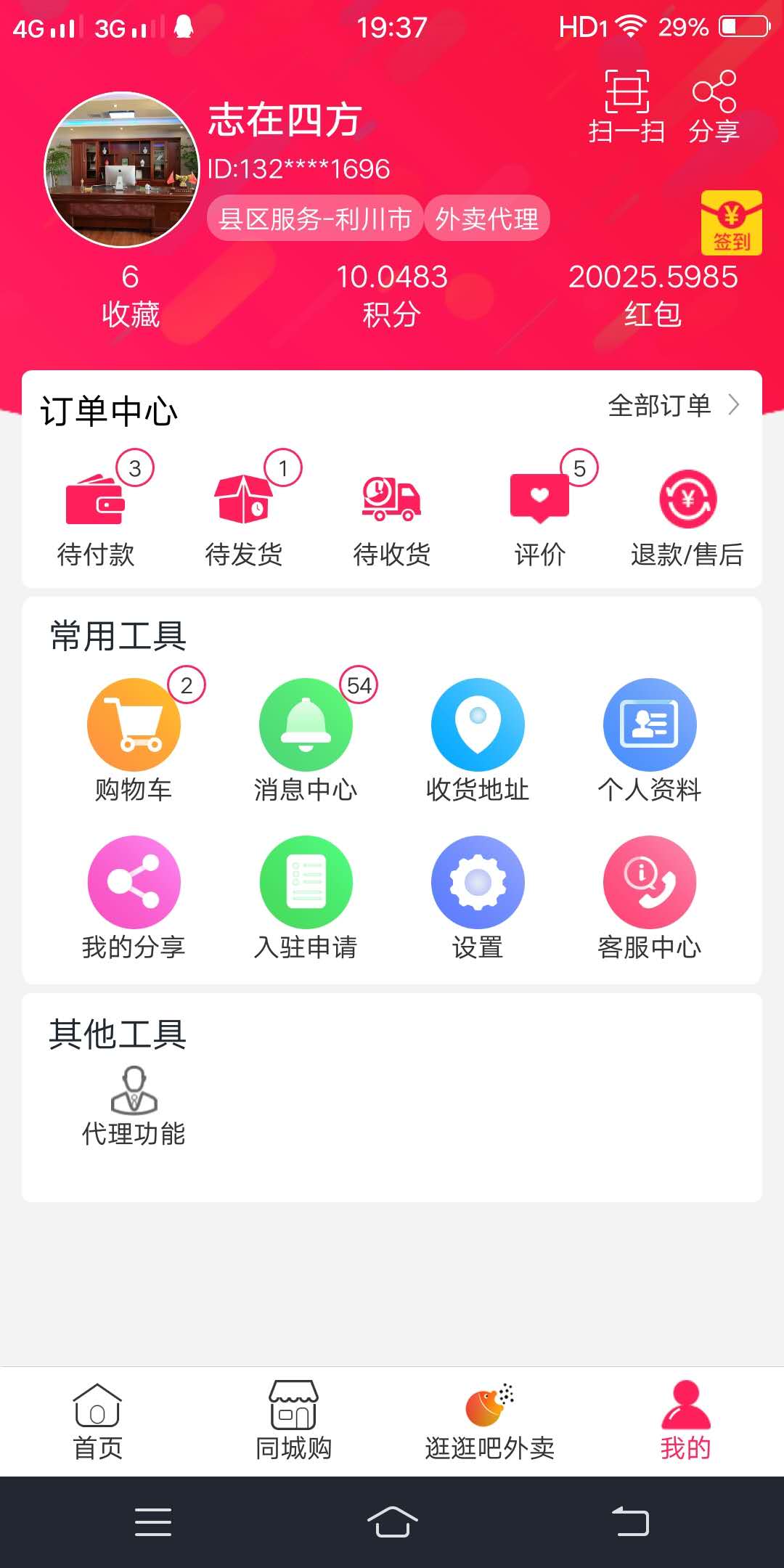This screenshot has width=784, height=1568.
Task: Tap the 签到 sign-in button
Action: (733, 223)
